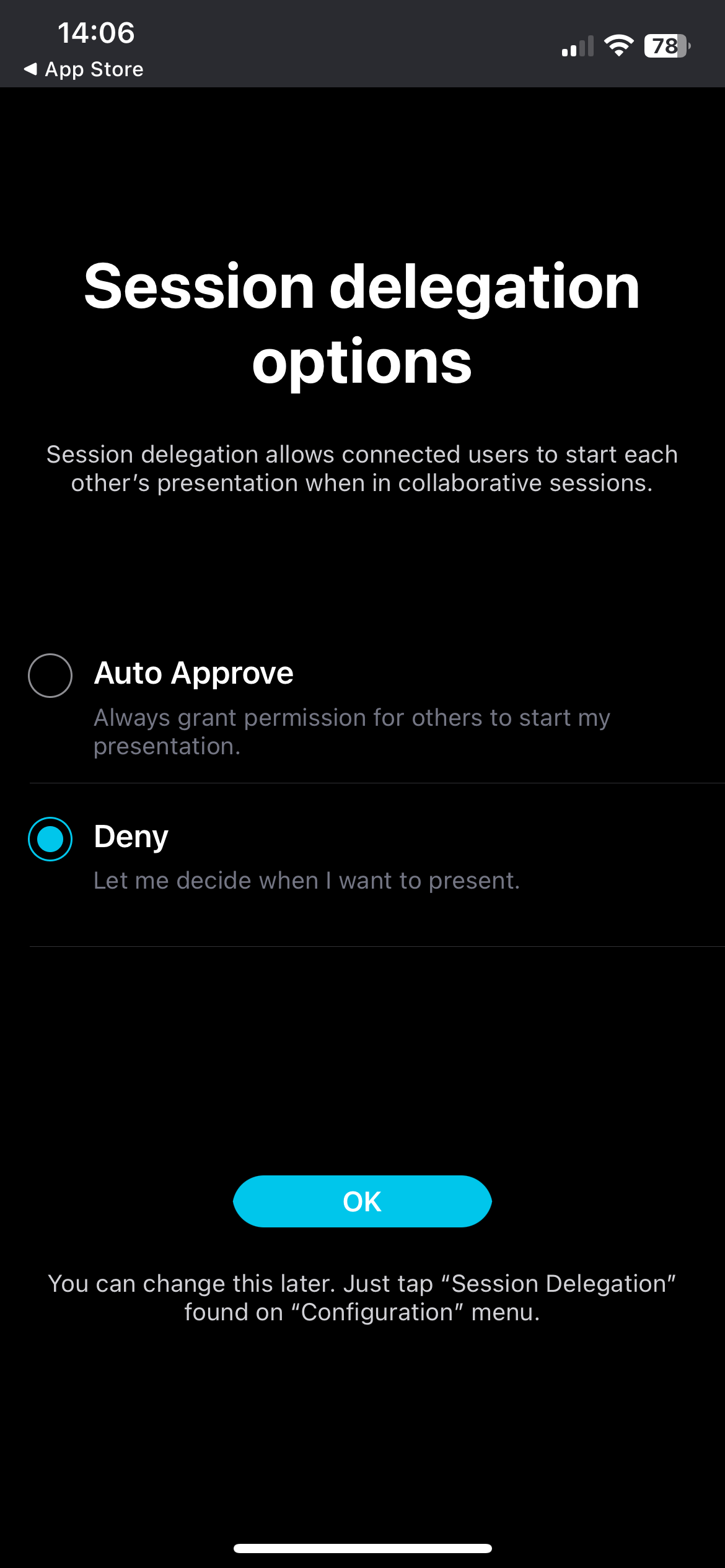This screenshot has width=725, height=1568.
Task: Tap the App Store back arrow
Action: (32, 69)
